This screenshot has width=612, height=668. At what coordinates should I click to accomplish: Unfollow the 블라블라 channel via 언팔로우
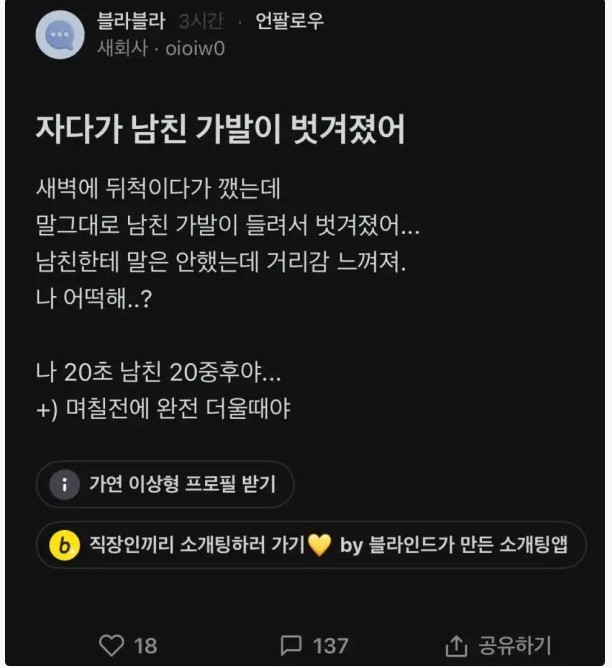point(290,21)
